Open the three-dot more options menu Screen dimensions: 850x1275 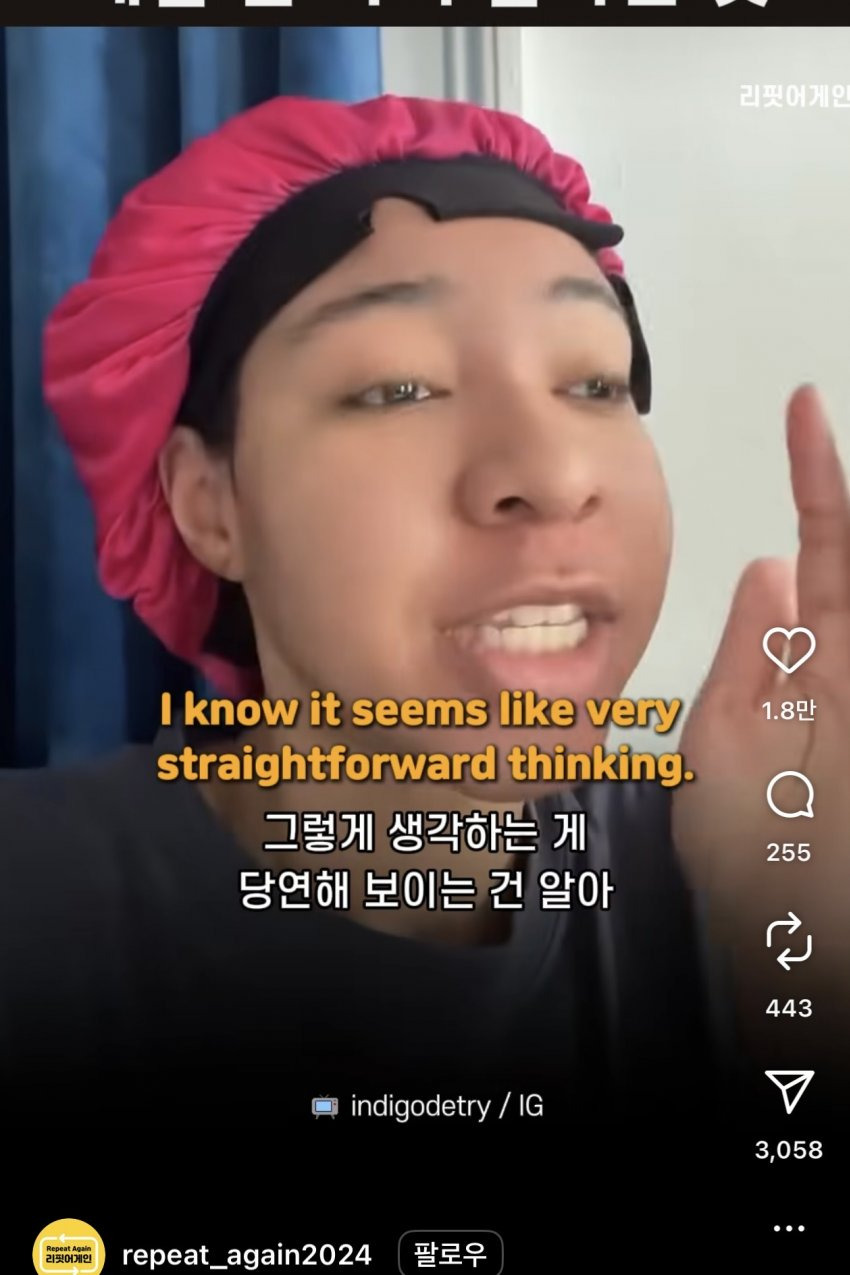789,1229
